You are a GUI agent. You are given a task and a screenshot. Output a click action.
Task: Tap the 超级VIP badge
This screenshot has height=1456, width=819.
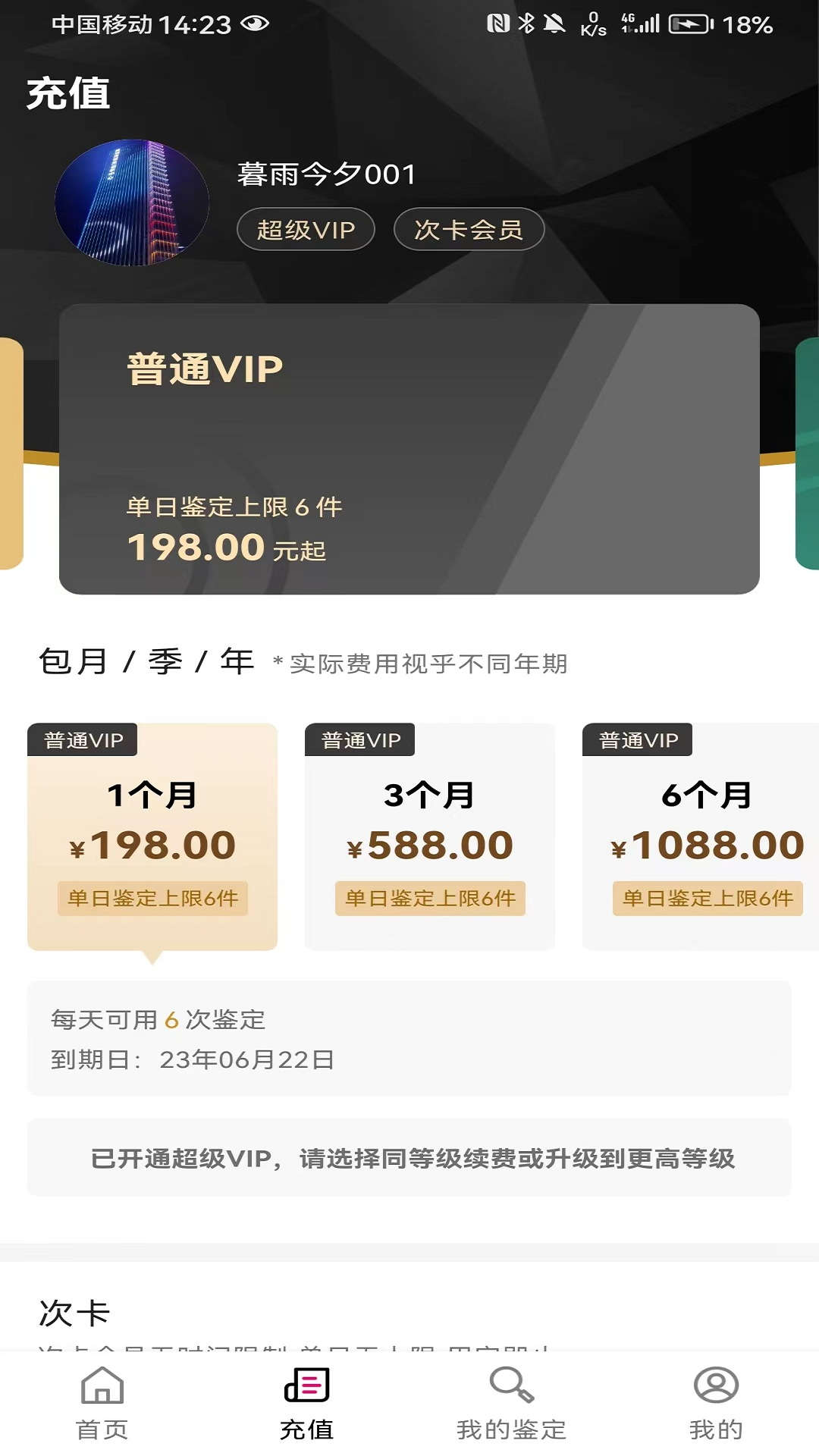[x=306, y=229]
